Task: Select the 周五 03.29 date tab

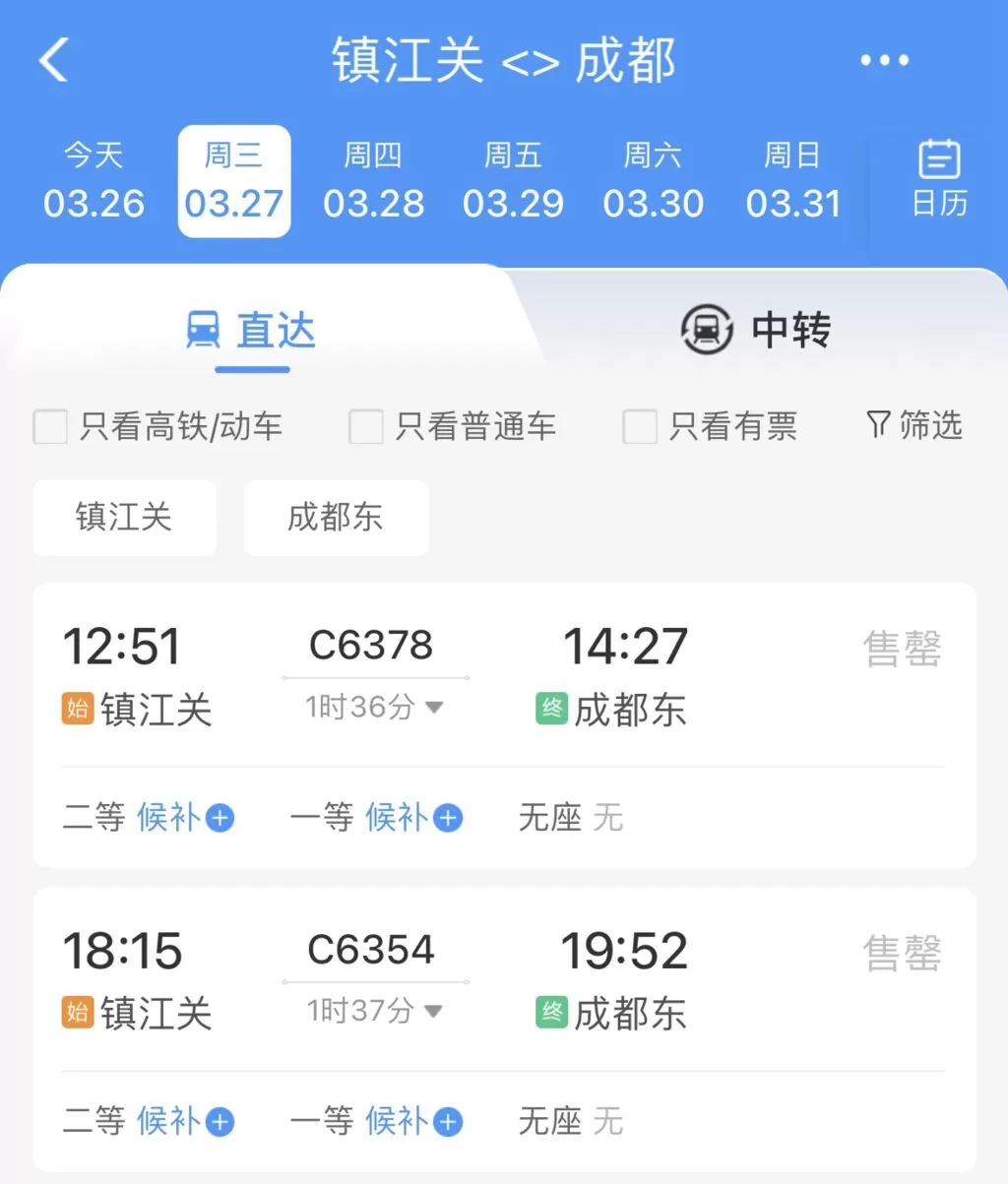Action: (513, 180)
